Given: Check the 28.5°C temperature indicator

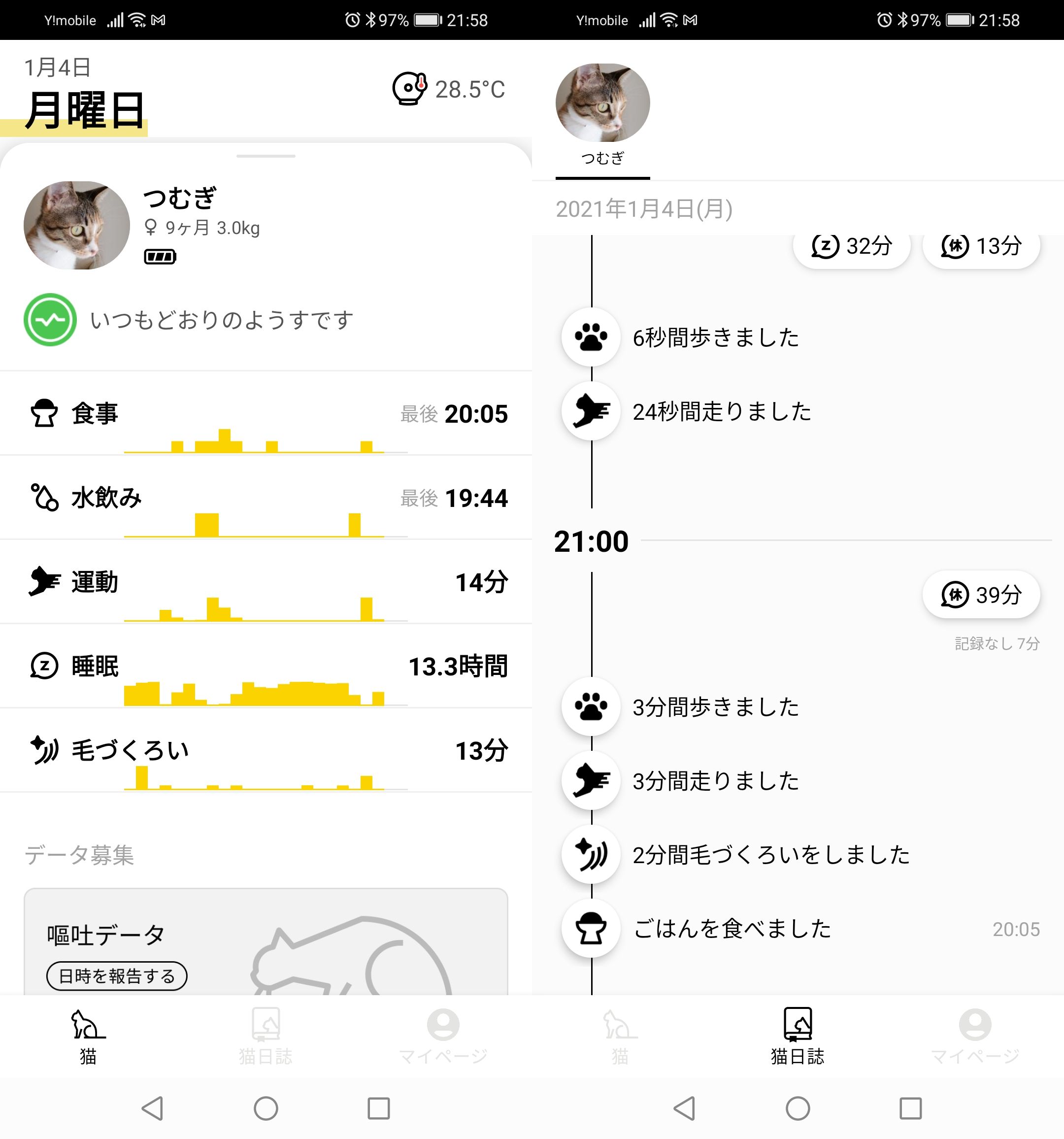Looking at the screenshot, I should tap(449, 89).
